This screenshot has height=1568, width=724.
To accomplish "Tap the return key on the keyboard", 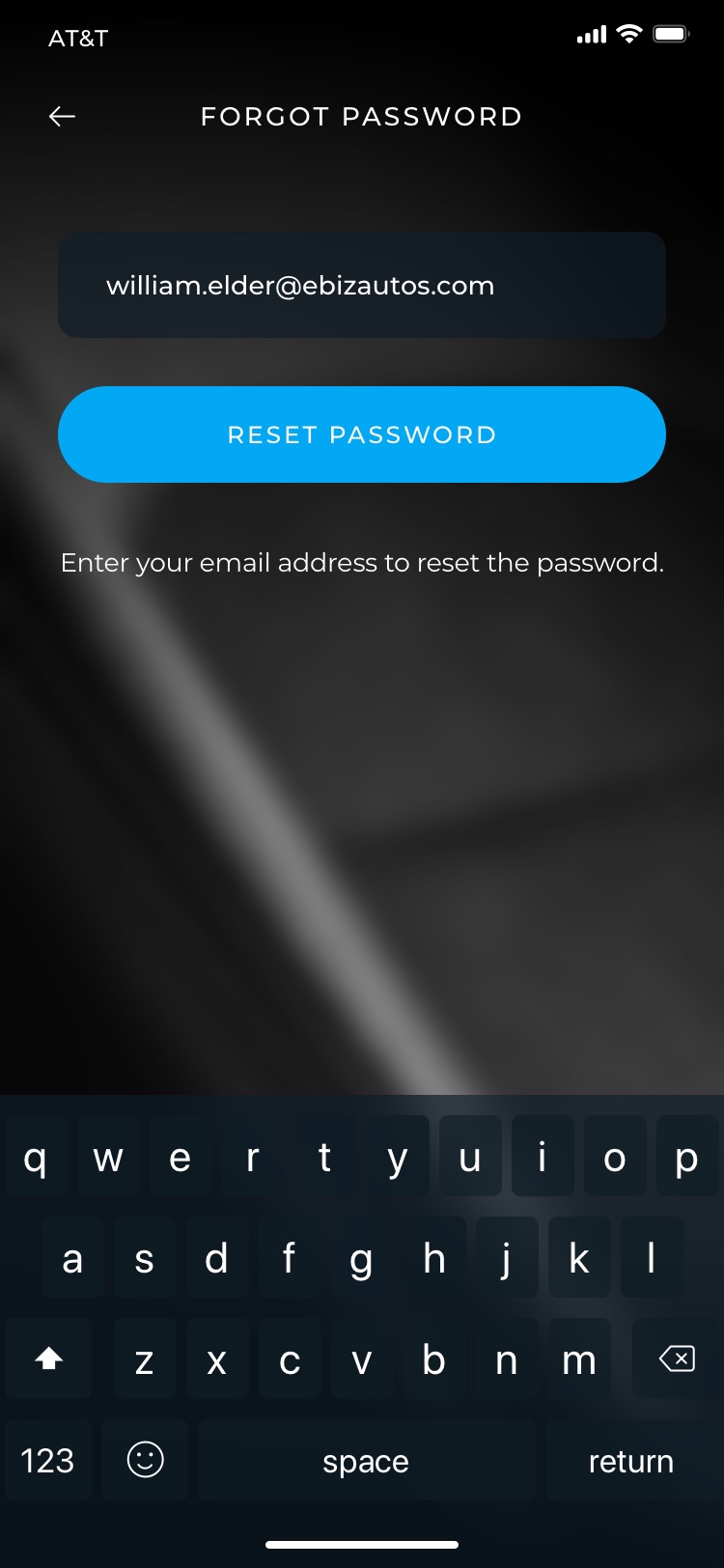I will point(630,1461).
